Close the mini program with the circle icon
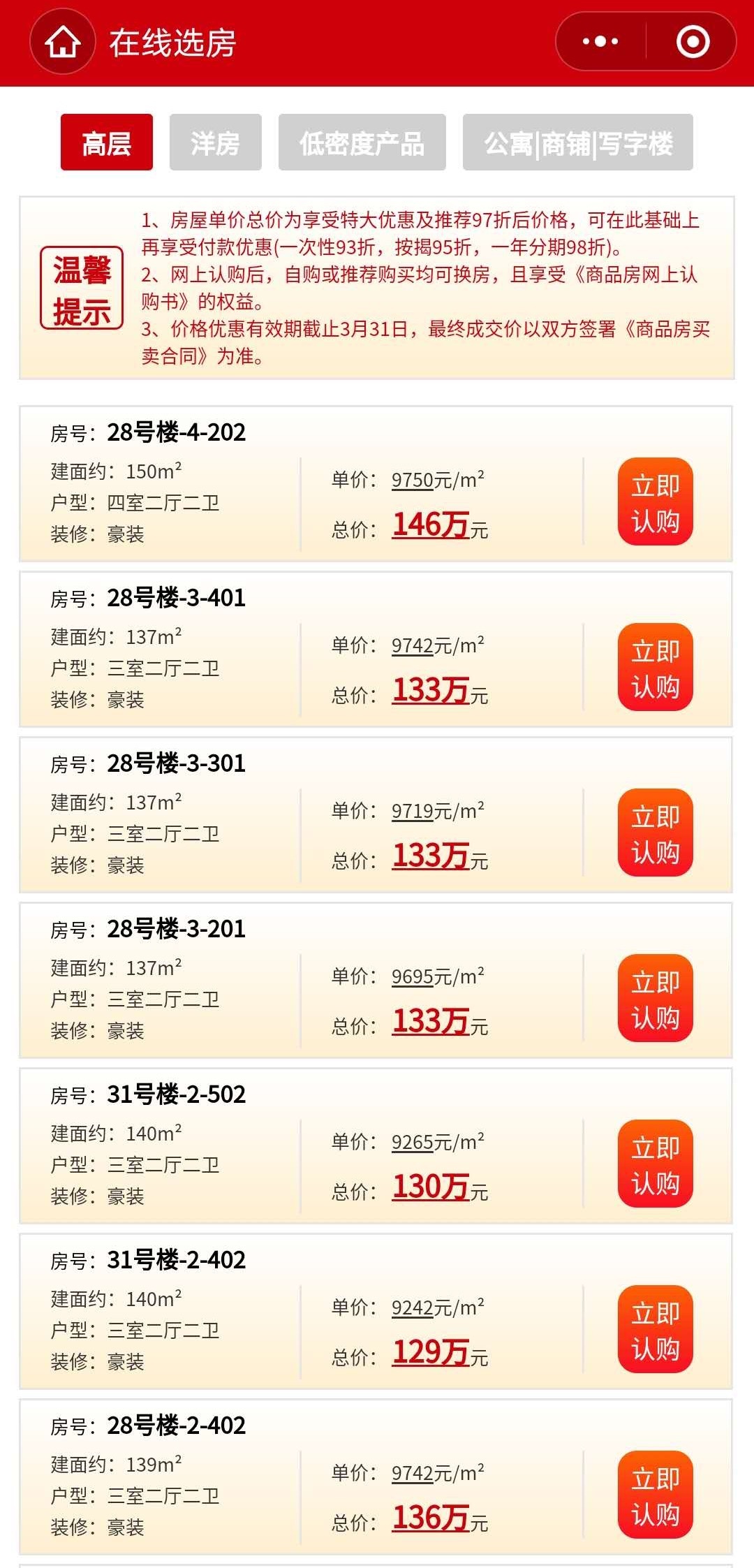The height and width of the screenshot is (1568, 754). point(693,42)
